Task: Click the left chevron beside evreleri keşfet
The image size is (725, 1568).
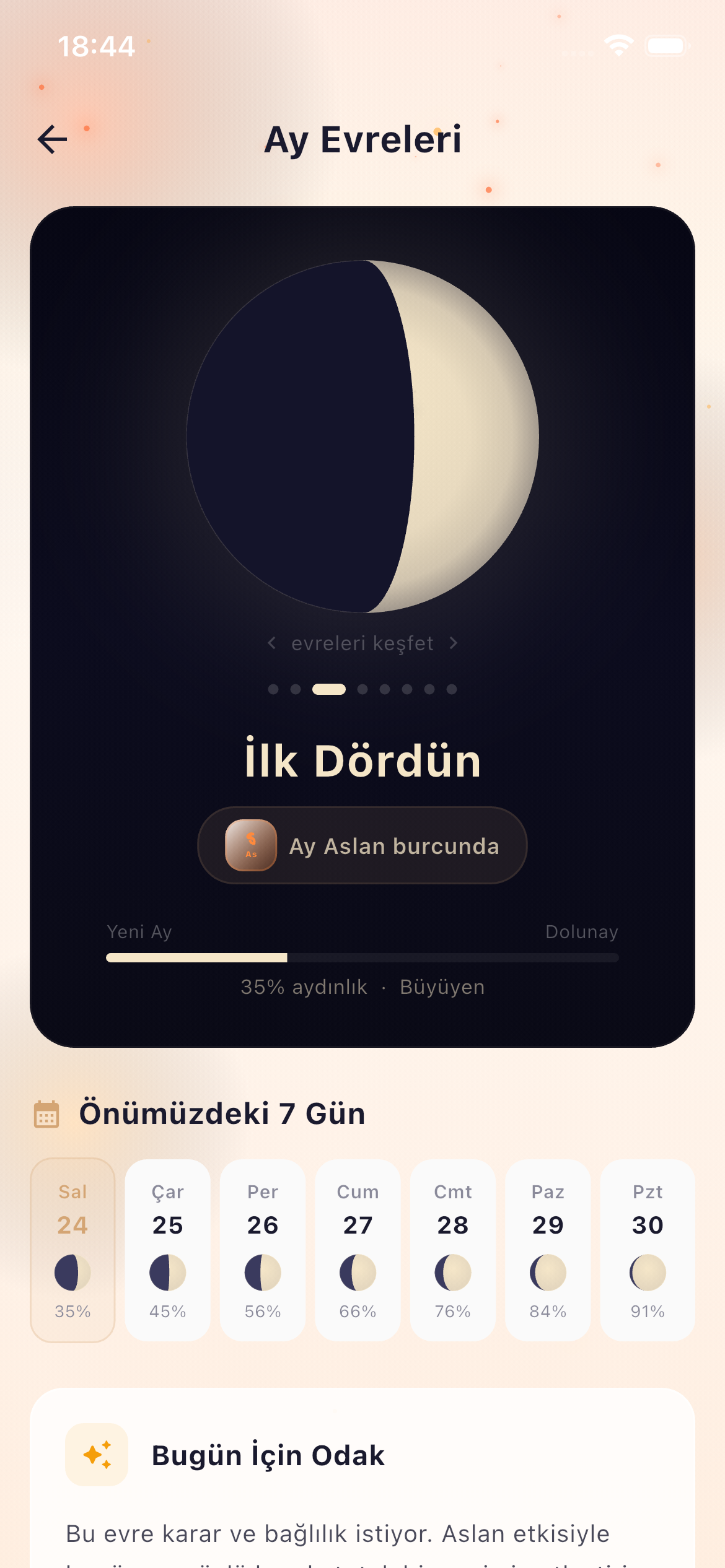Action: [271, 643]
